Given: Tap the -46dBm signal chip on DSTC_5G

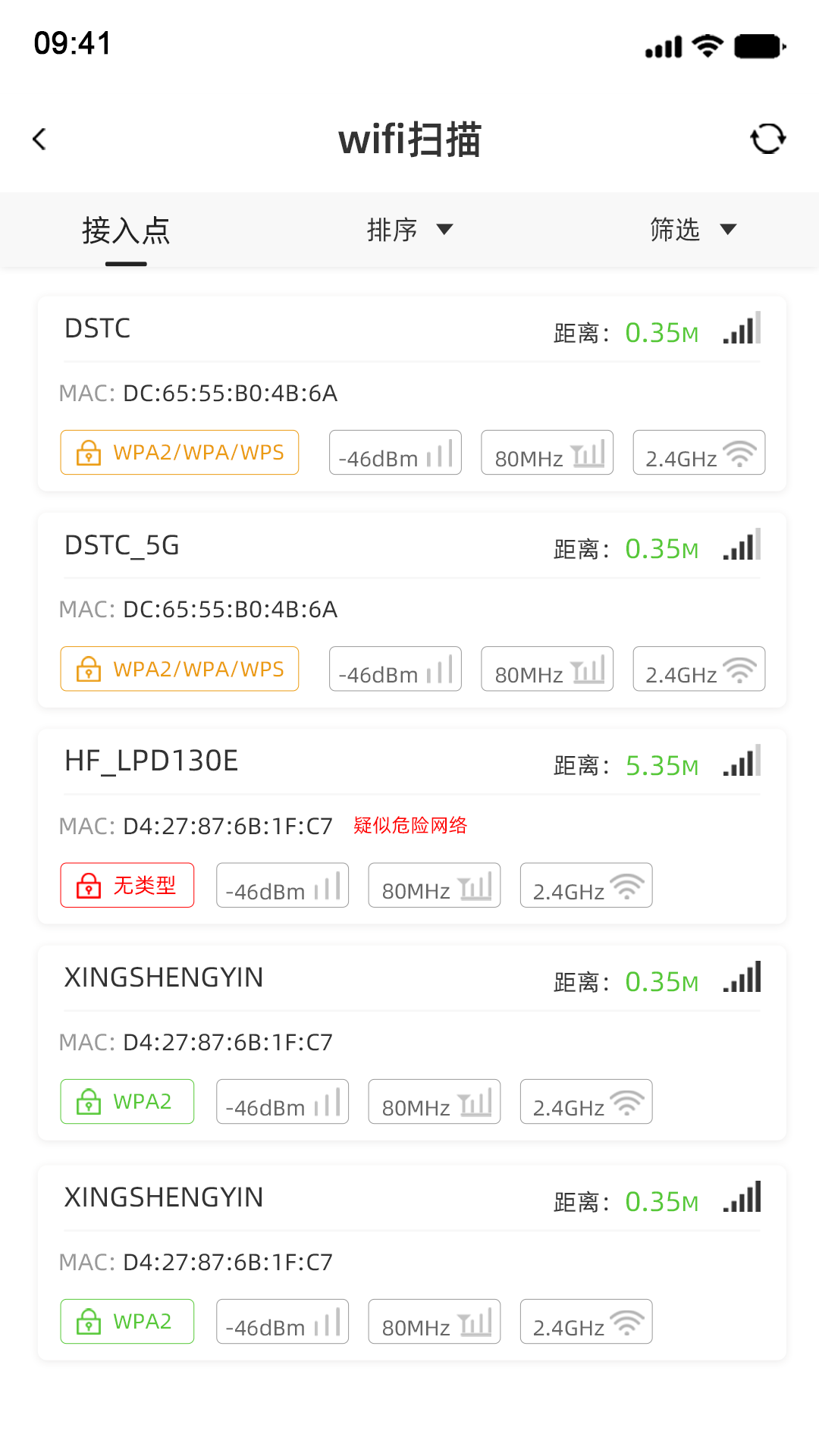Looking at the screenshot, I should (395, 669).
